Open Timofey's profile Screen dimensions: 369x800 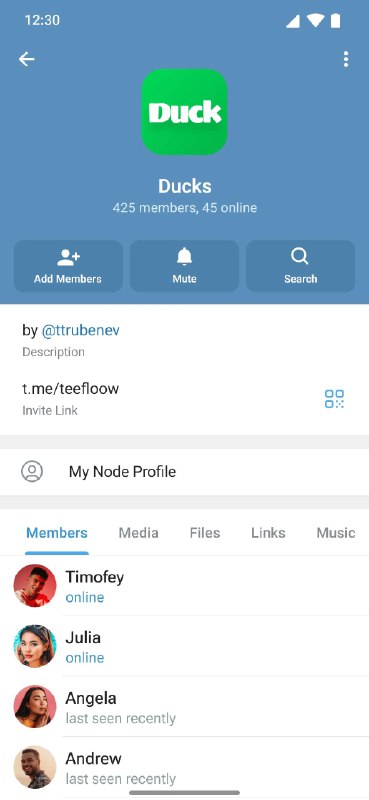(184, 586)
